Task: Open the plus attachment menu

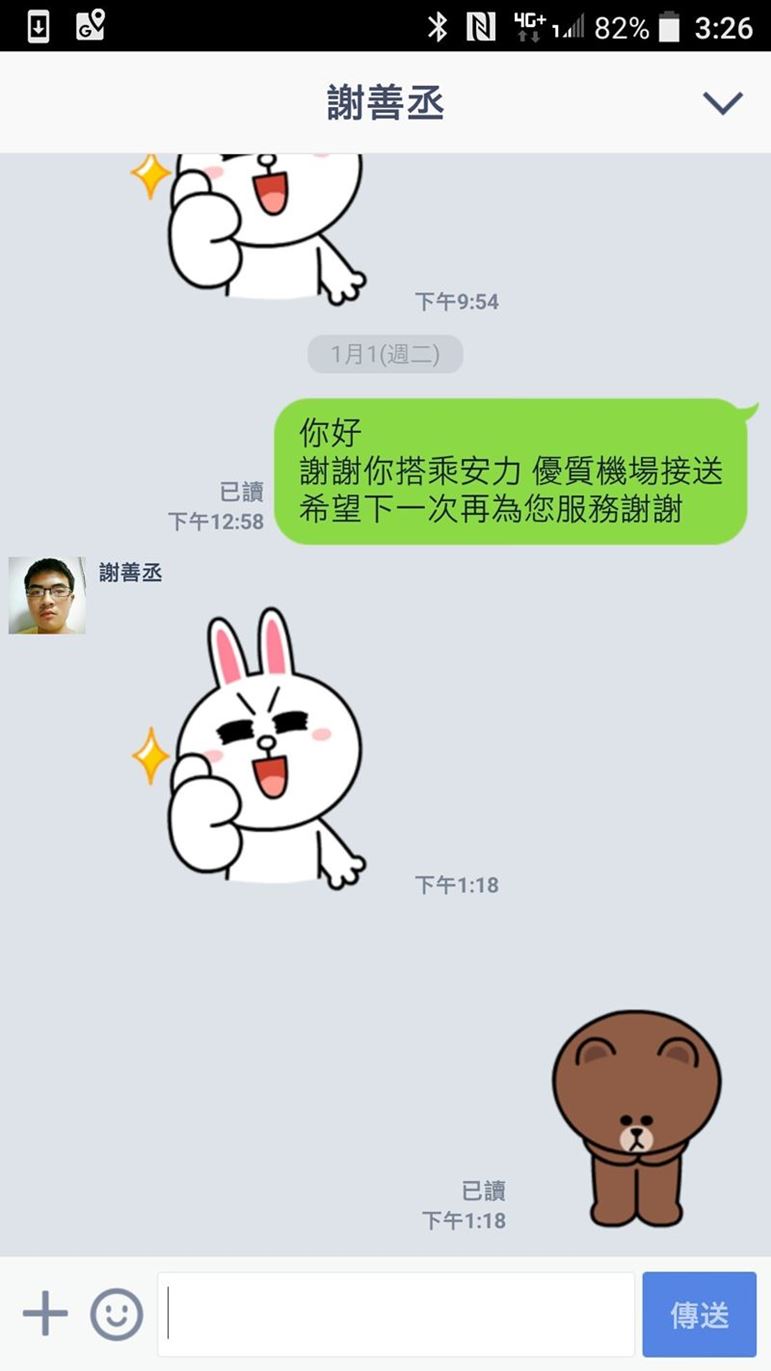Action: point(45,1314)
